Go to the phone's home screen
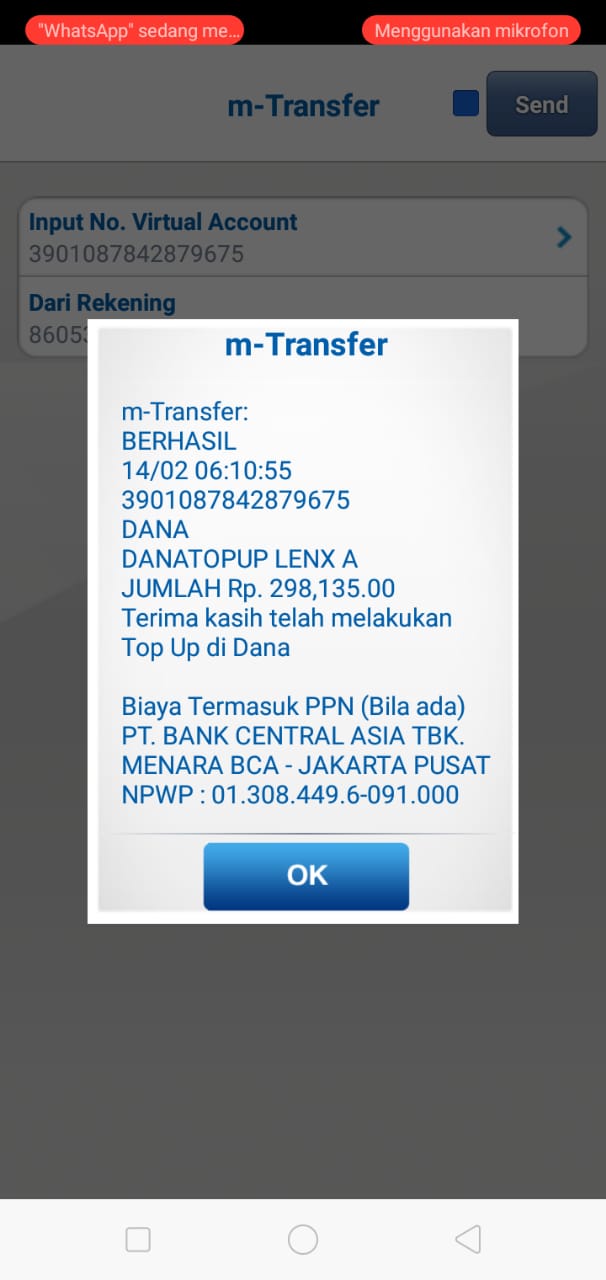 [303, 1240]
